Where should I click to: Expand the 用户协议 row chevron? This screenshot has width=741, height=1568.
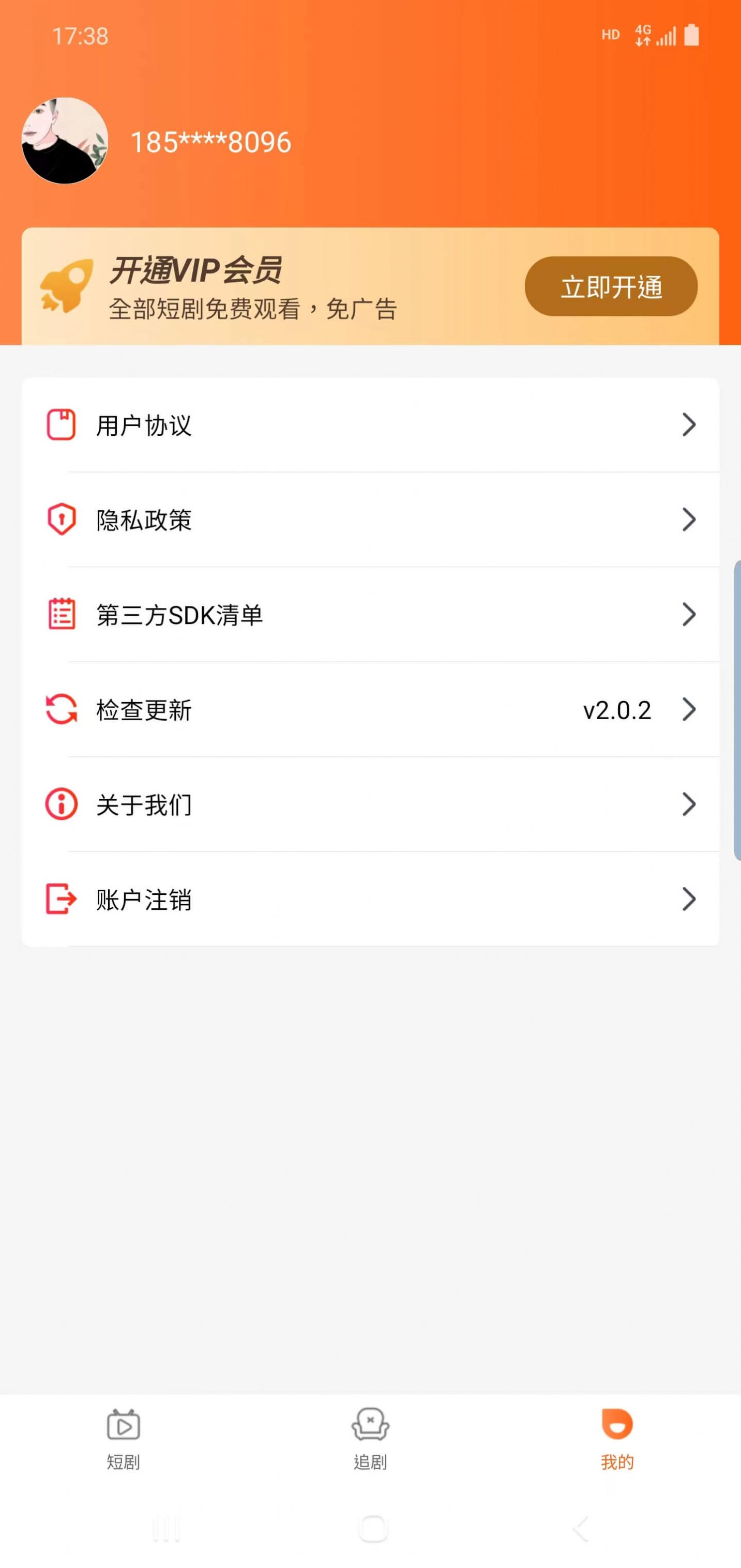pos(689,425)
